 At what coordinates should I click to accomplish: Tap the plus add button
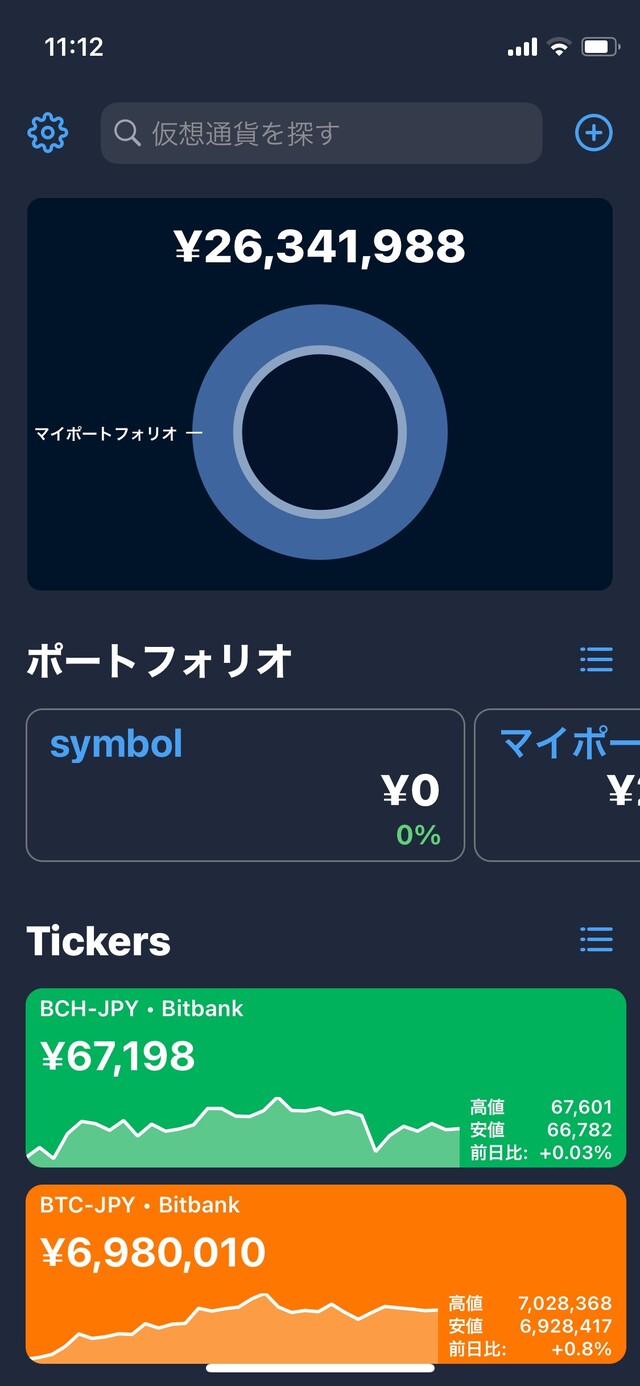(593, 132)
